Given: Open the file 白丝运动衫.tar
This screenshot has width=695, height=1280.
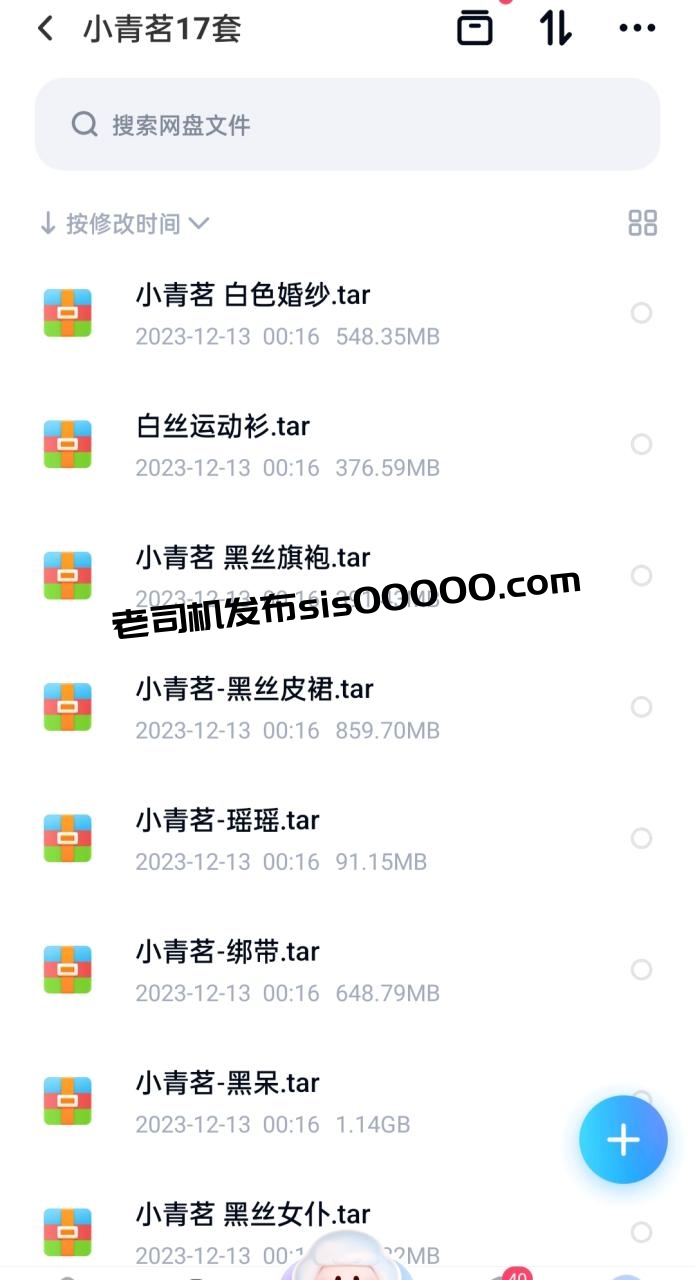Looking at the screenshot, I should click(x=223, y=427).
